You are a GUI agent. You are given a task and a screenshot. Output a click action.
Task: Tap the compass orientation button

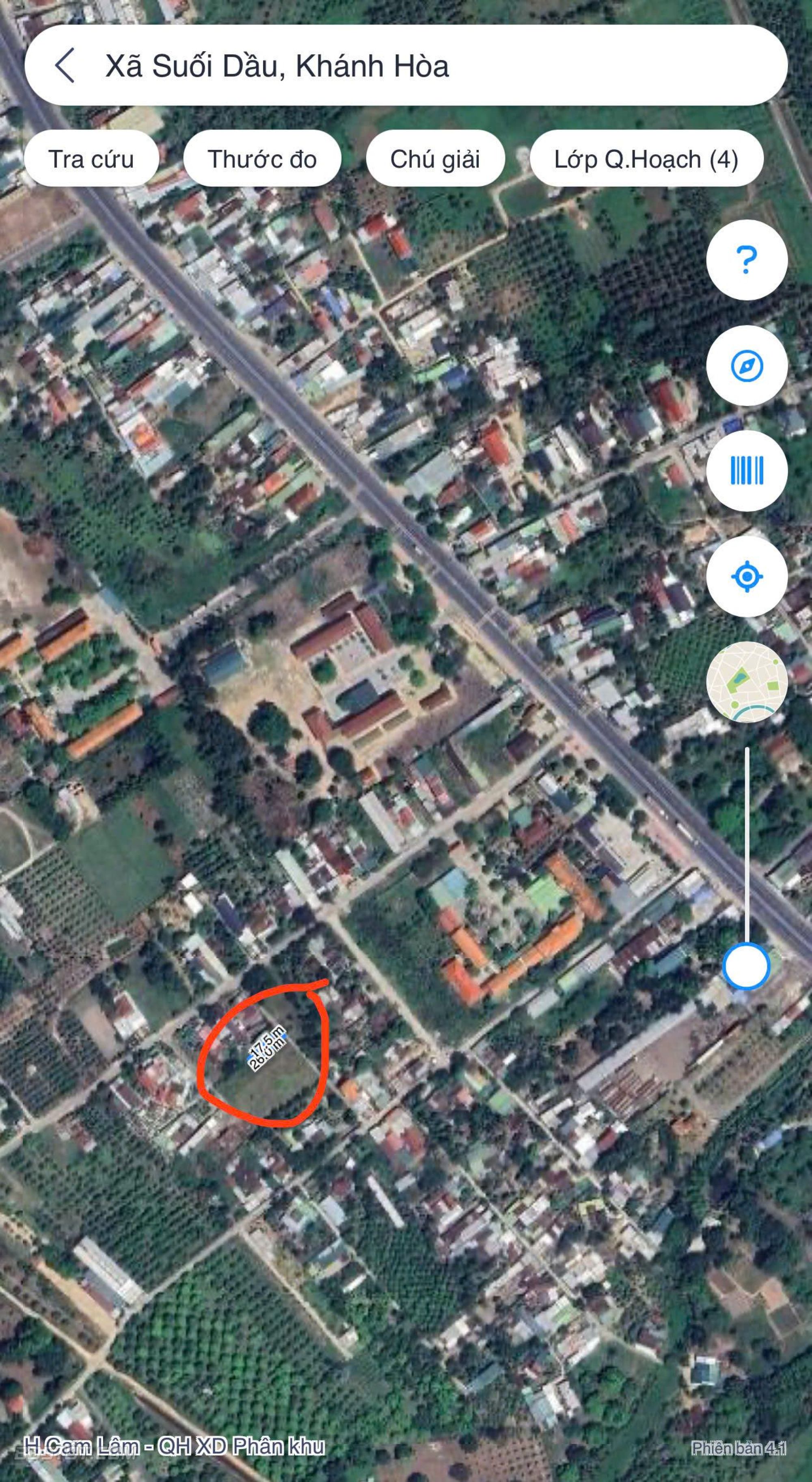[747, 366]
